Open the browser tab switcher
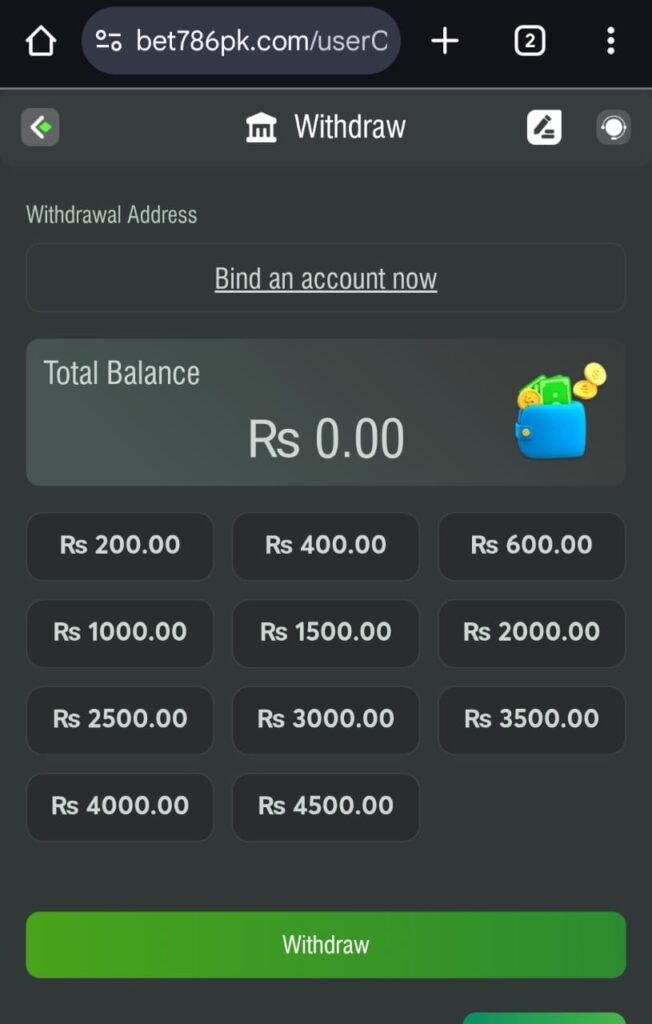Screen dimensions: 652x1024 click(x=529, y=41)
